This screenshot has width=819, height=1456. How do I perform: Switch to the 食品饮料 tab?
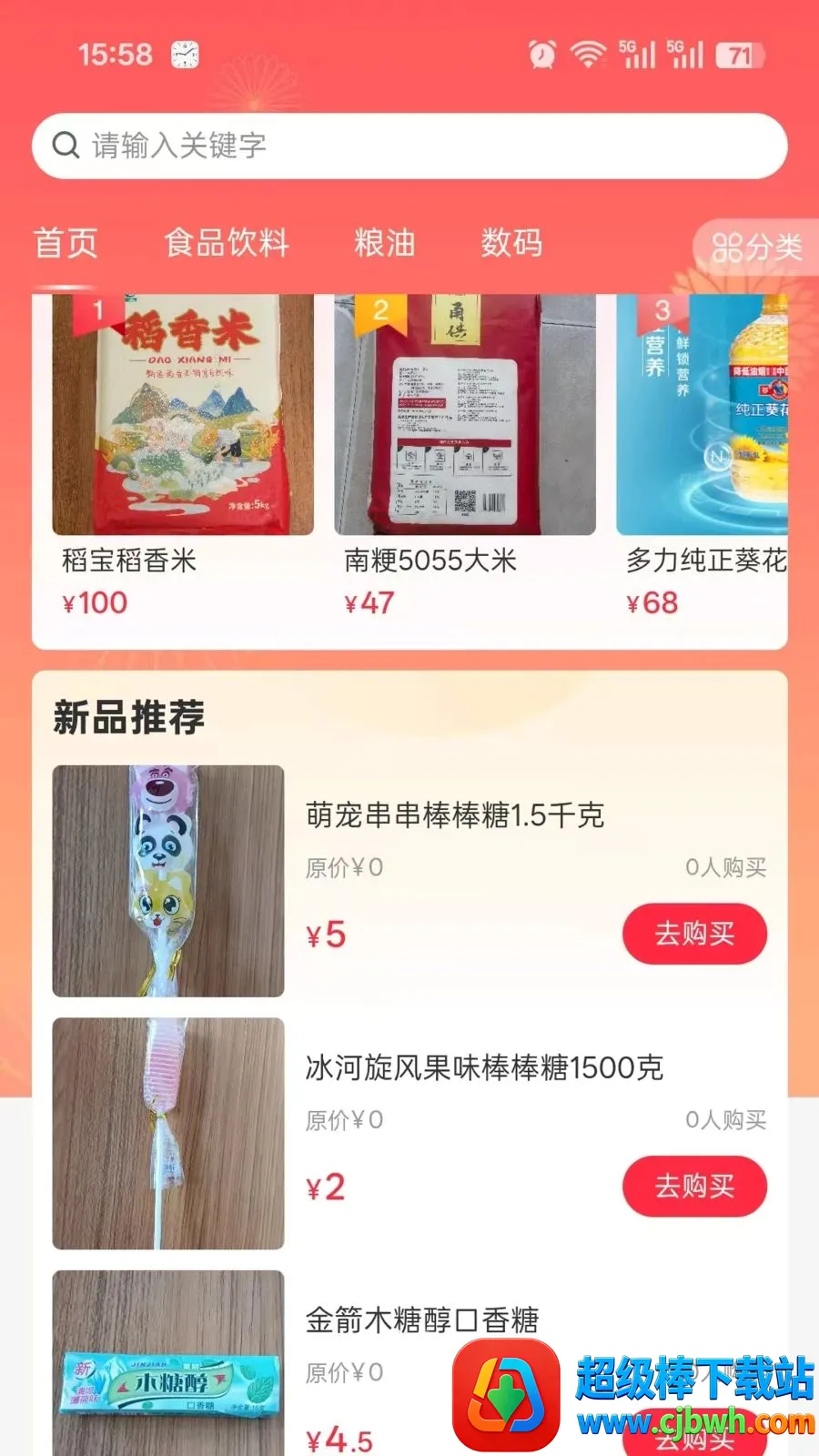click(x=227, y=243)
